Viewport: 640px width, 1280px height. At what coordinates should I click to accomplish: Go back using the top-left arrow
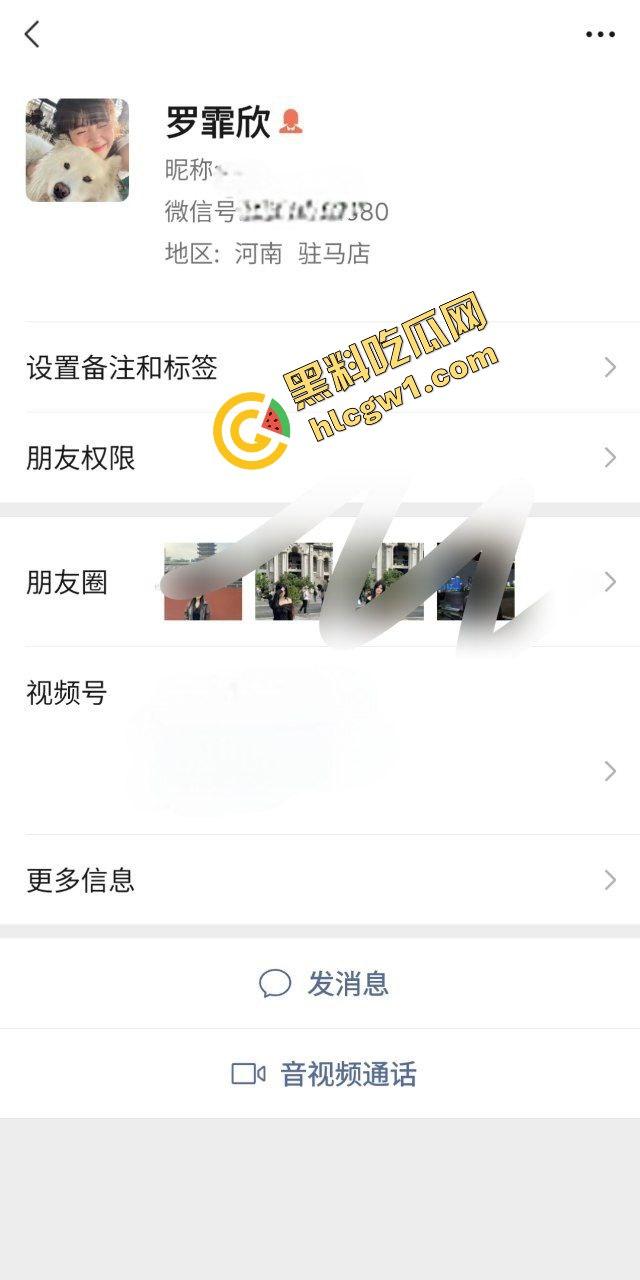(32, 34)
